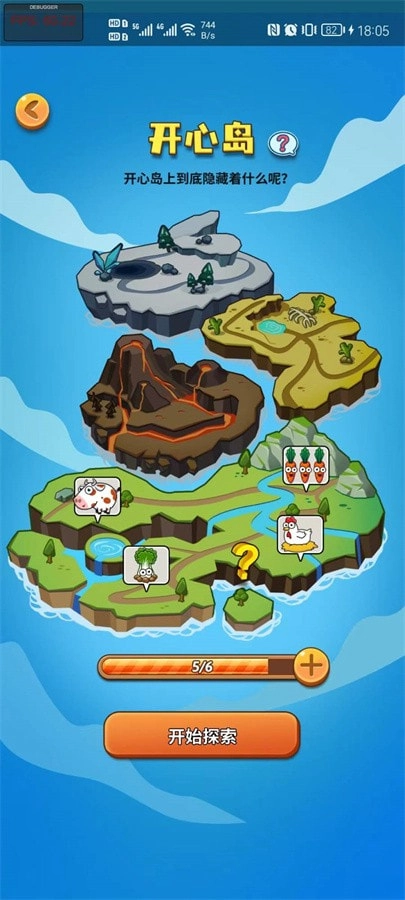Tap the yellow question mark on the island
This screenshot has width=405, height=900.
tap(245, 561)
